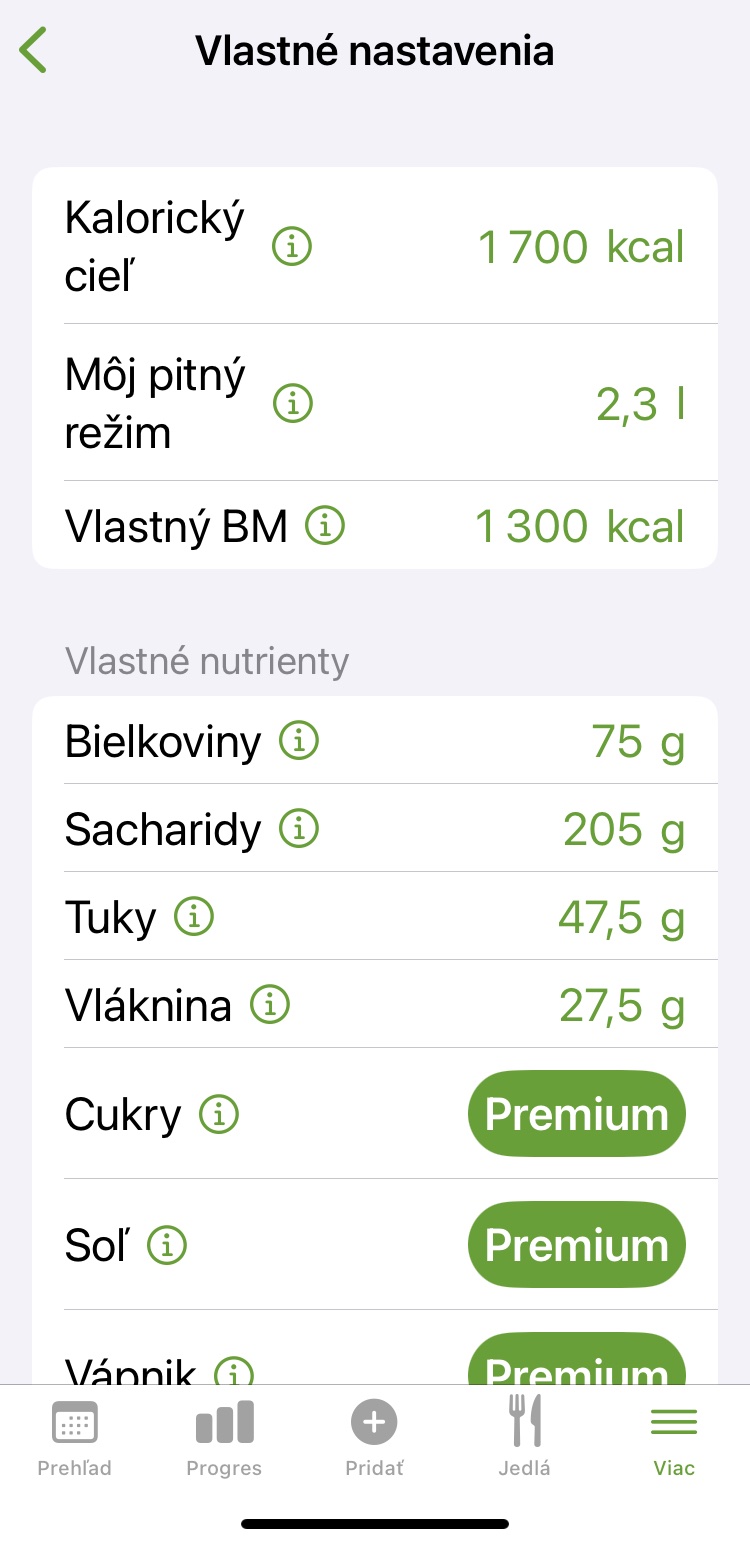750x1545 pixels.
Task: Open the Sacharidy info icon
Action: [x=299, y=828]
